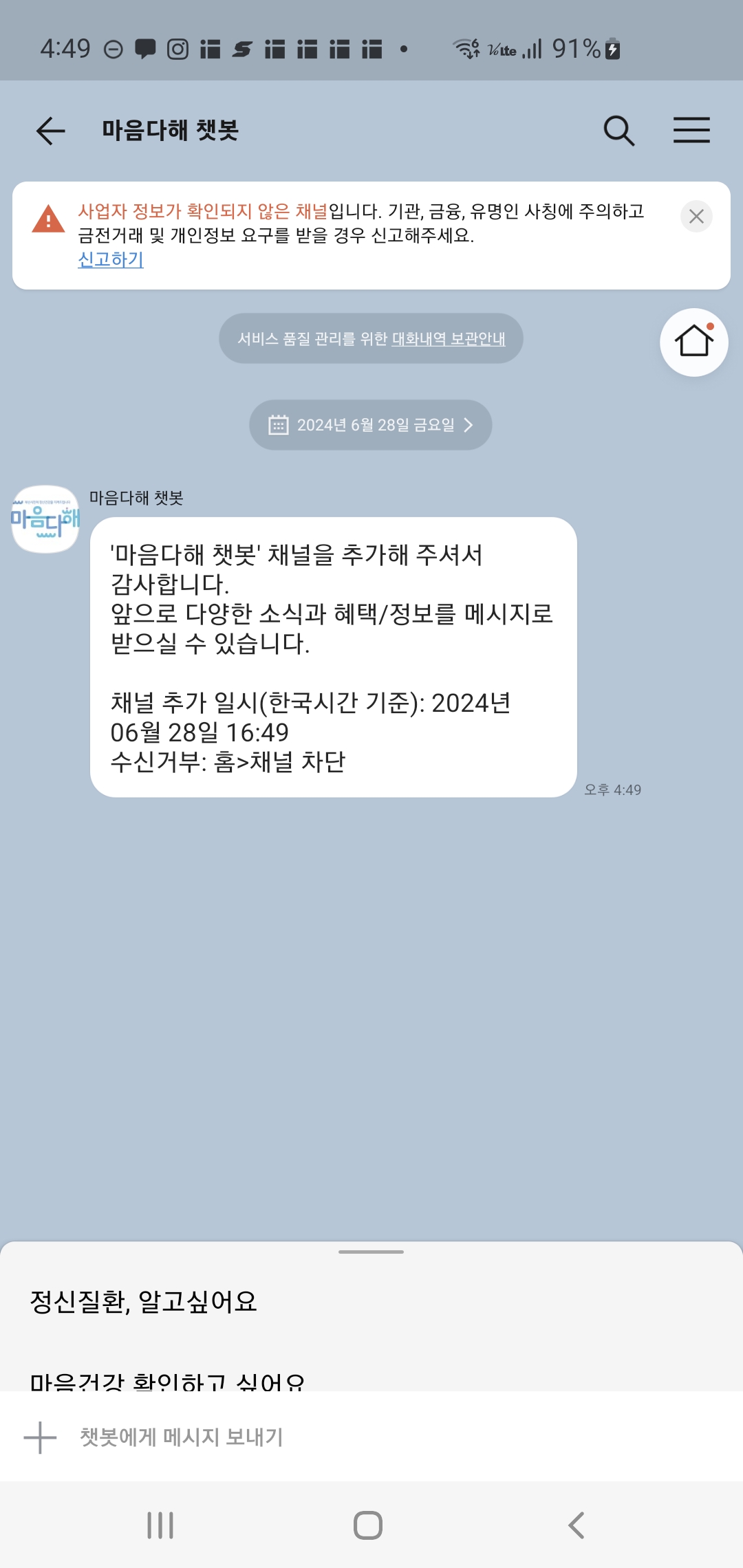View the 마음다해 챗봇 profile picture

pos(45,520)
